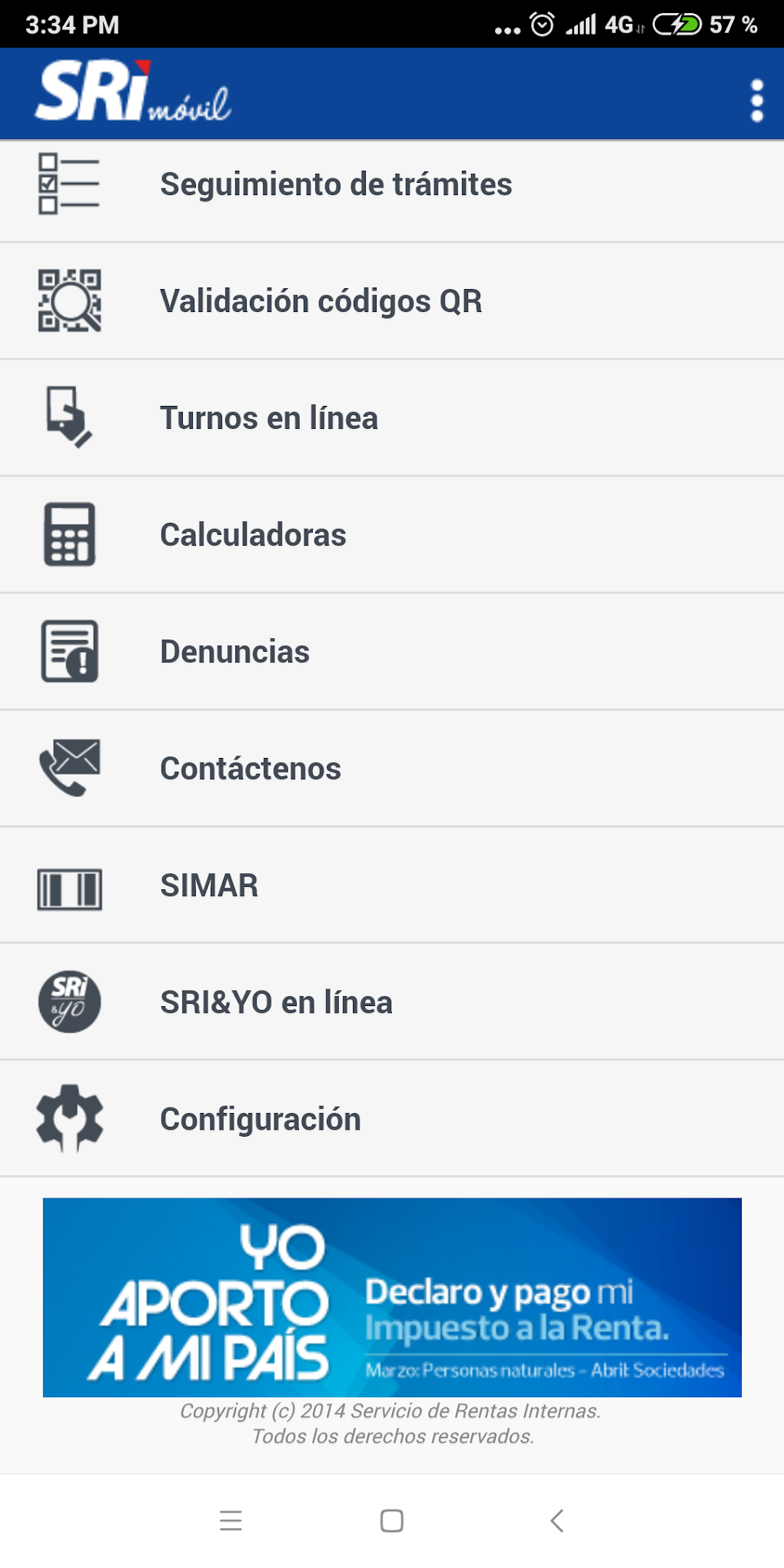This screenshot has height=1568, width=784.
Task: Go back using the system back button
Action: pos(557,1520)
